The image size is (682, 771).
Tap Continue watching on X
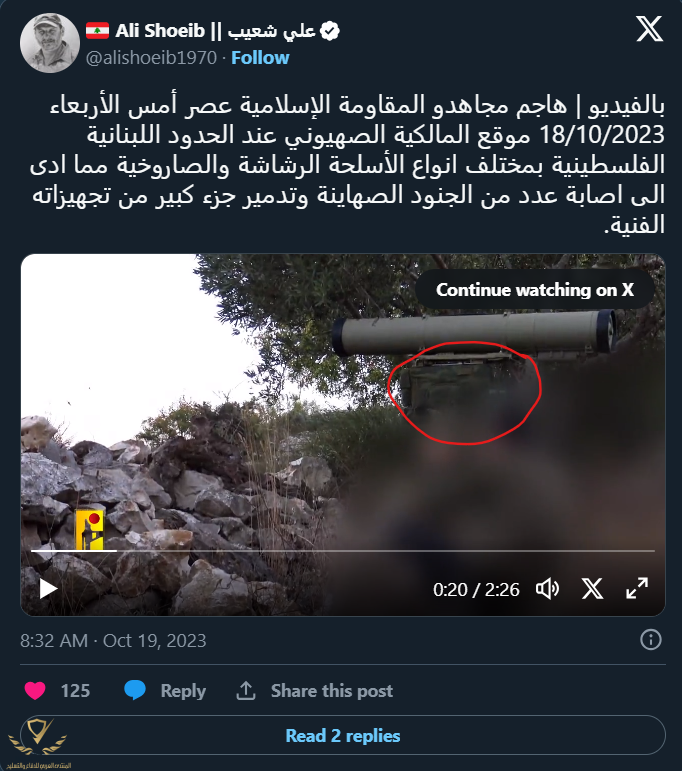tap(535, 290)
